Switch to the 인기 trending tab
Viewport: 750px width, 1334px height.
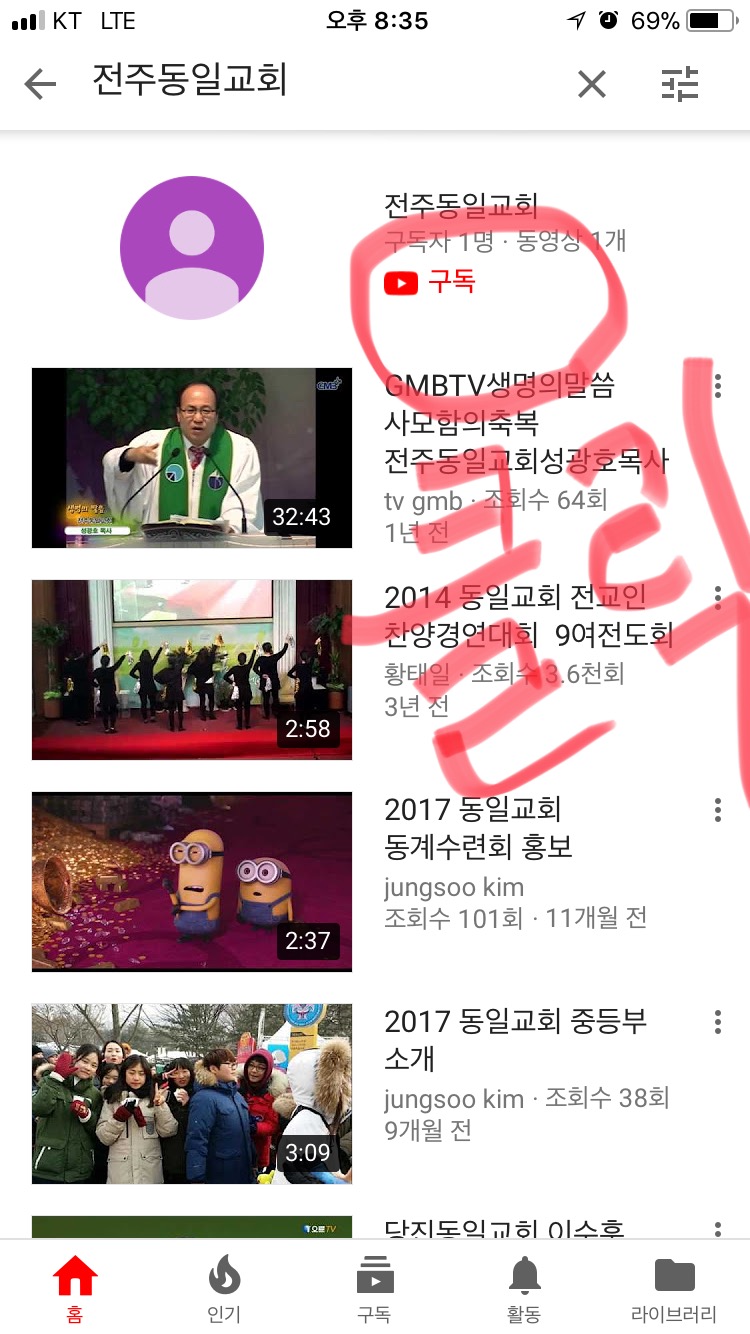click(224, 1288)
